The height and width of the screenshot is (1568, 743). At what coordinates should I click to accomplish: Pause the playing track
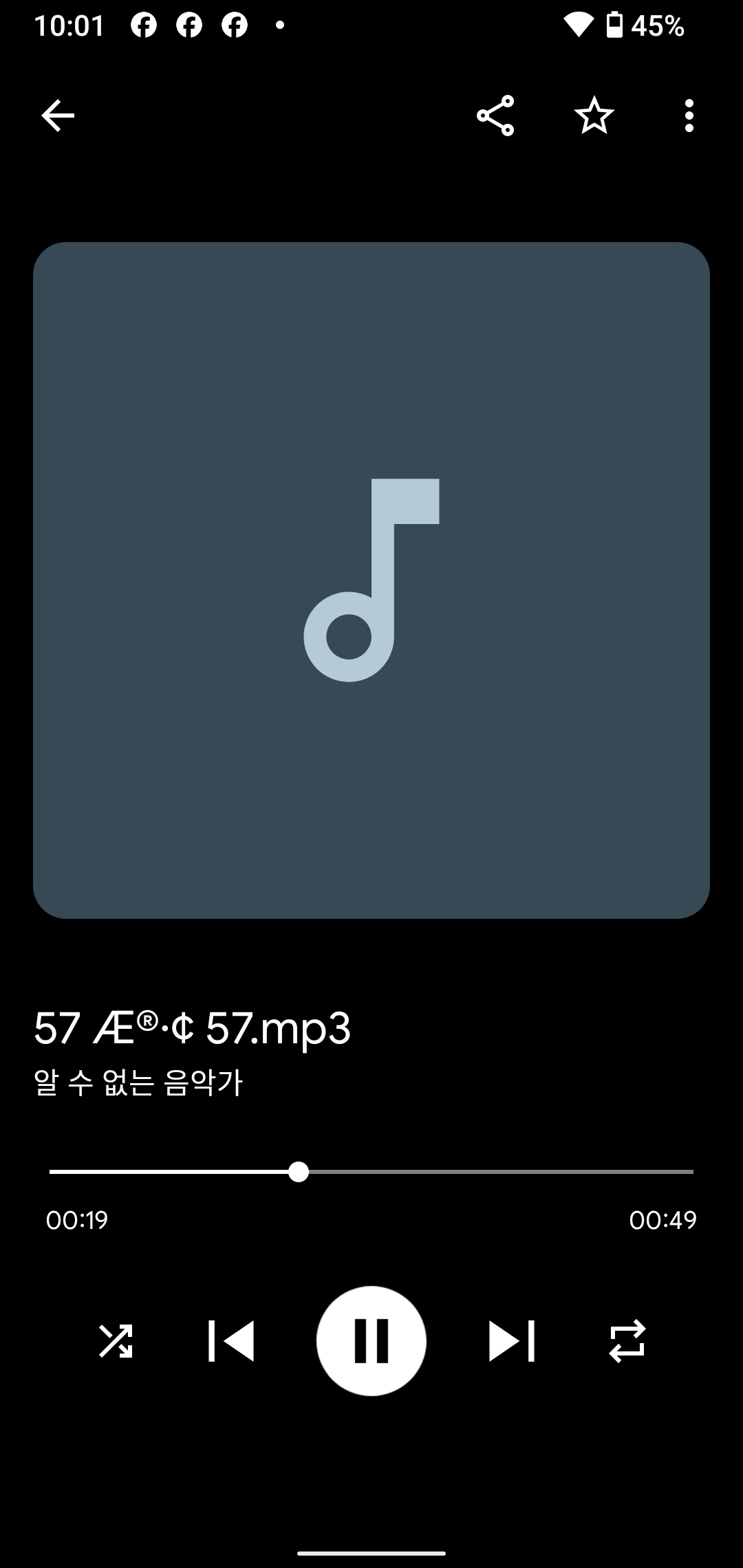click(371, 1340)
